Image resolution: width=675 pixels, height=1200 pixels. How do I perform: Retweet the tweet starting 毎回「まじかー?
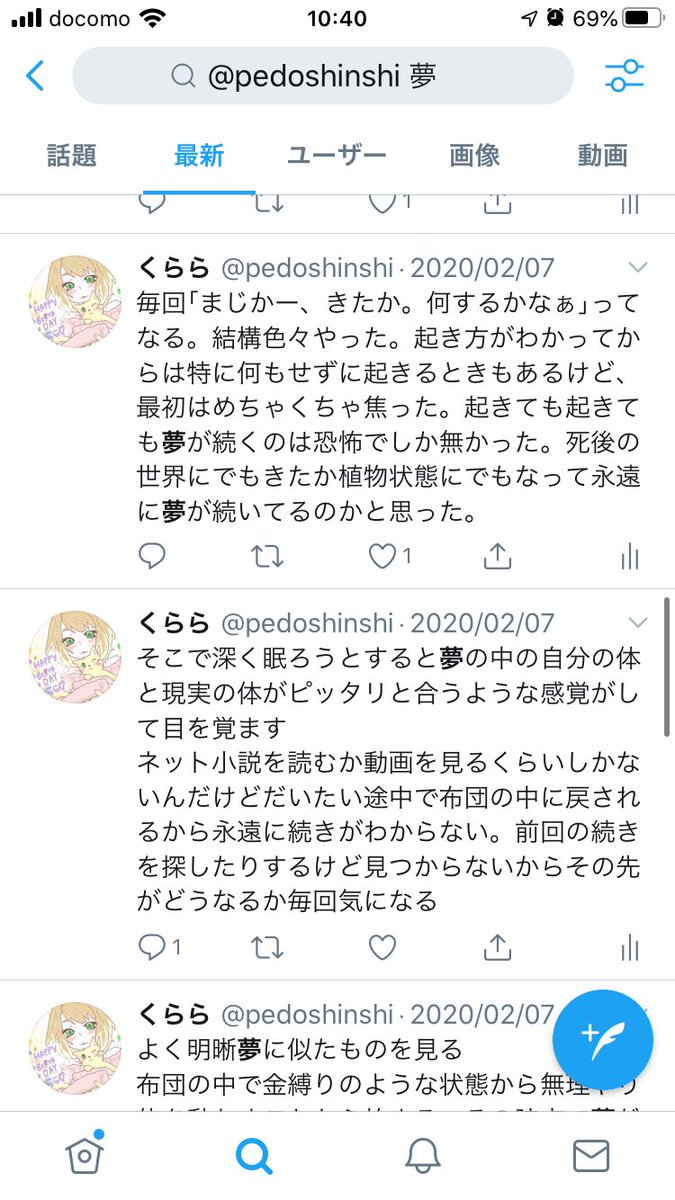[267, 555]
